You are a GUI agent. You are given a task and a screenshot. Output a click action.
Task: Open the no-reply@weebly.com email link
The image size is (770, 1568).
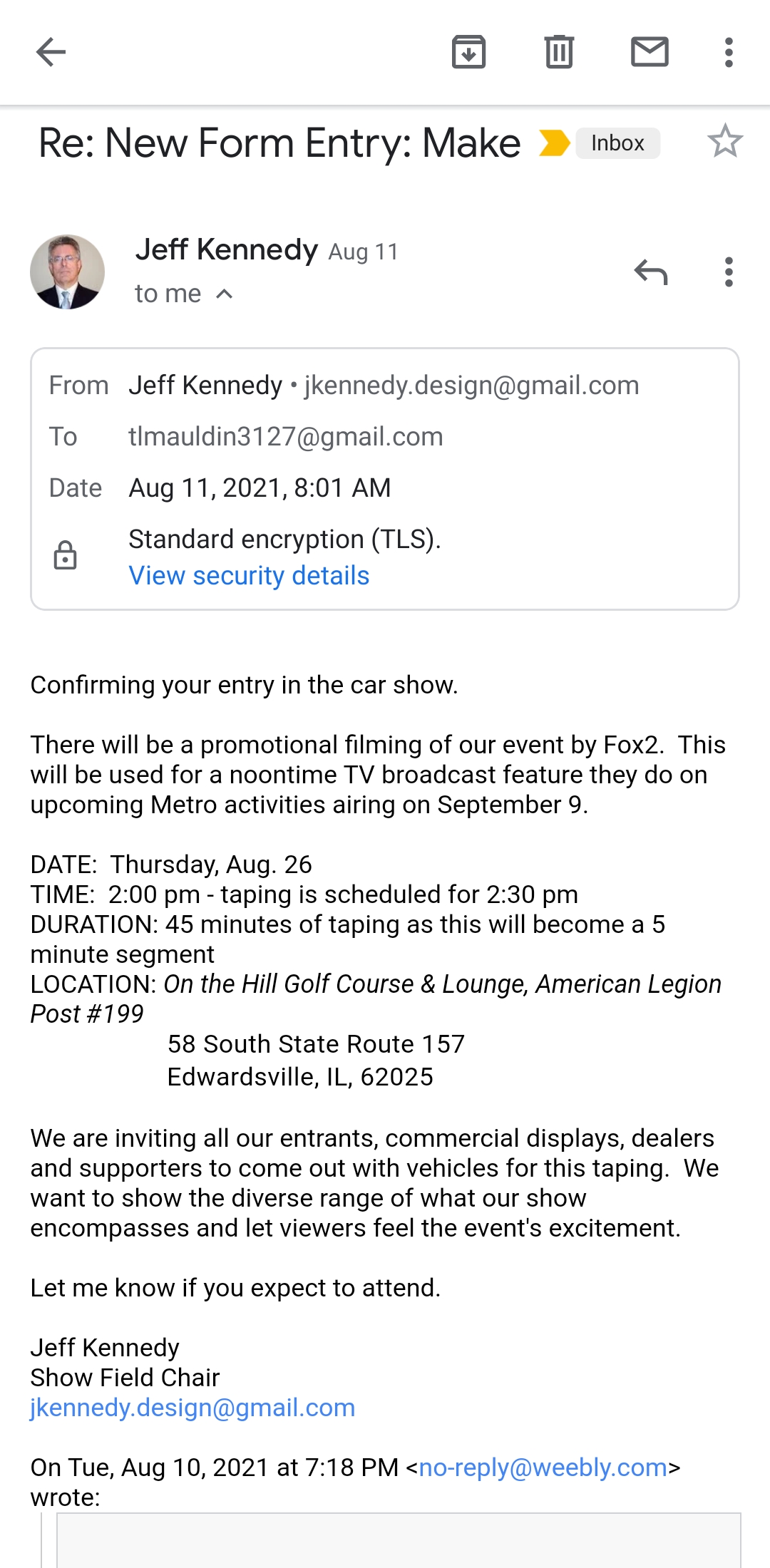pos(543,1468)
